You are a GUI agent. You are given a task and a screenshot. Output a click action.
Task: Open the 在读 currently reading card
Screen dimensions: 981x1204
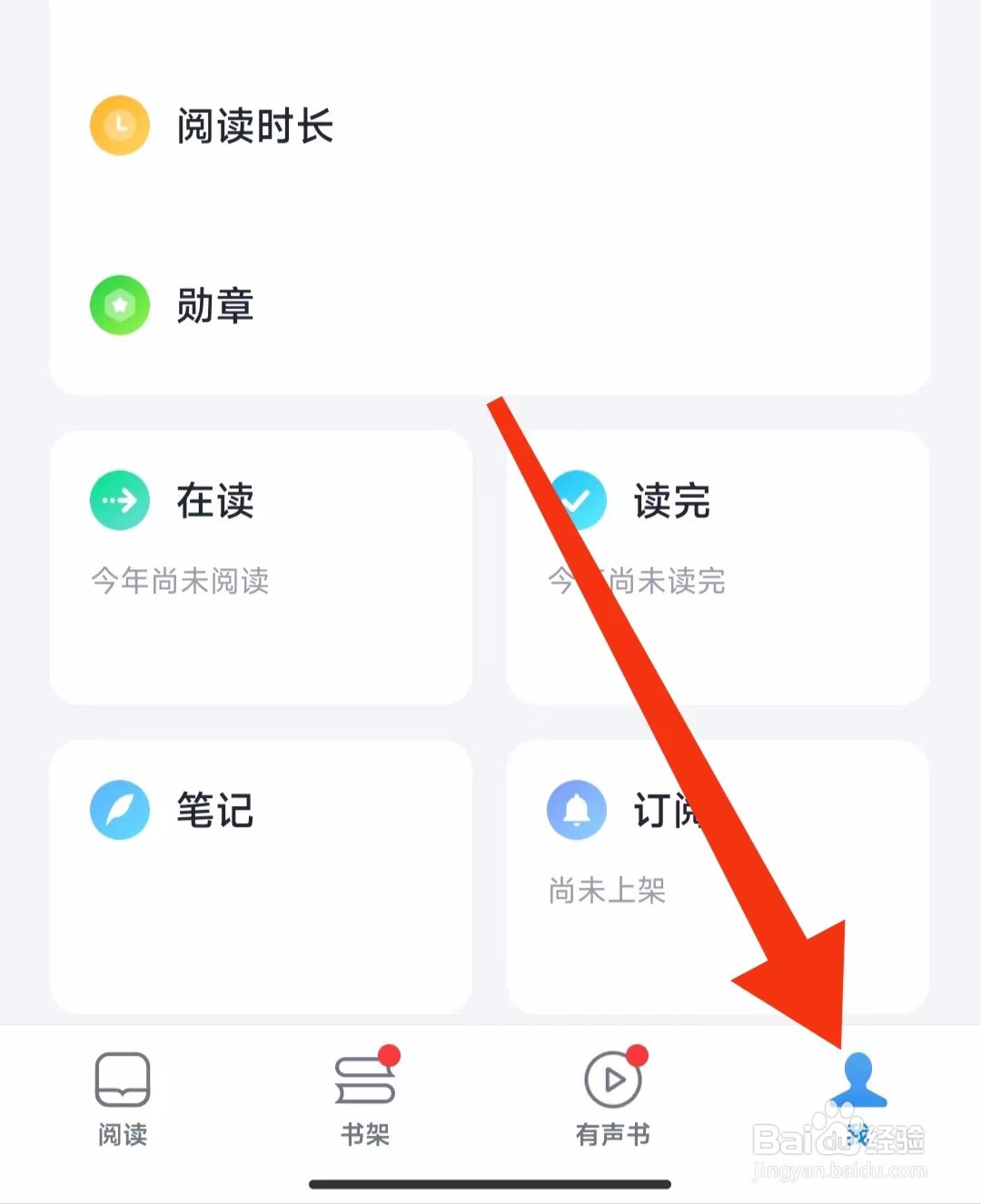pyautogui.click(x=261, y=567)
